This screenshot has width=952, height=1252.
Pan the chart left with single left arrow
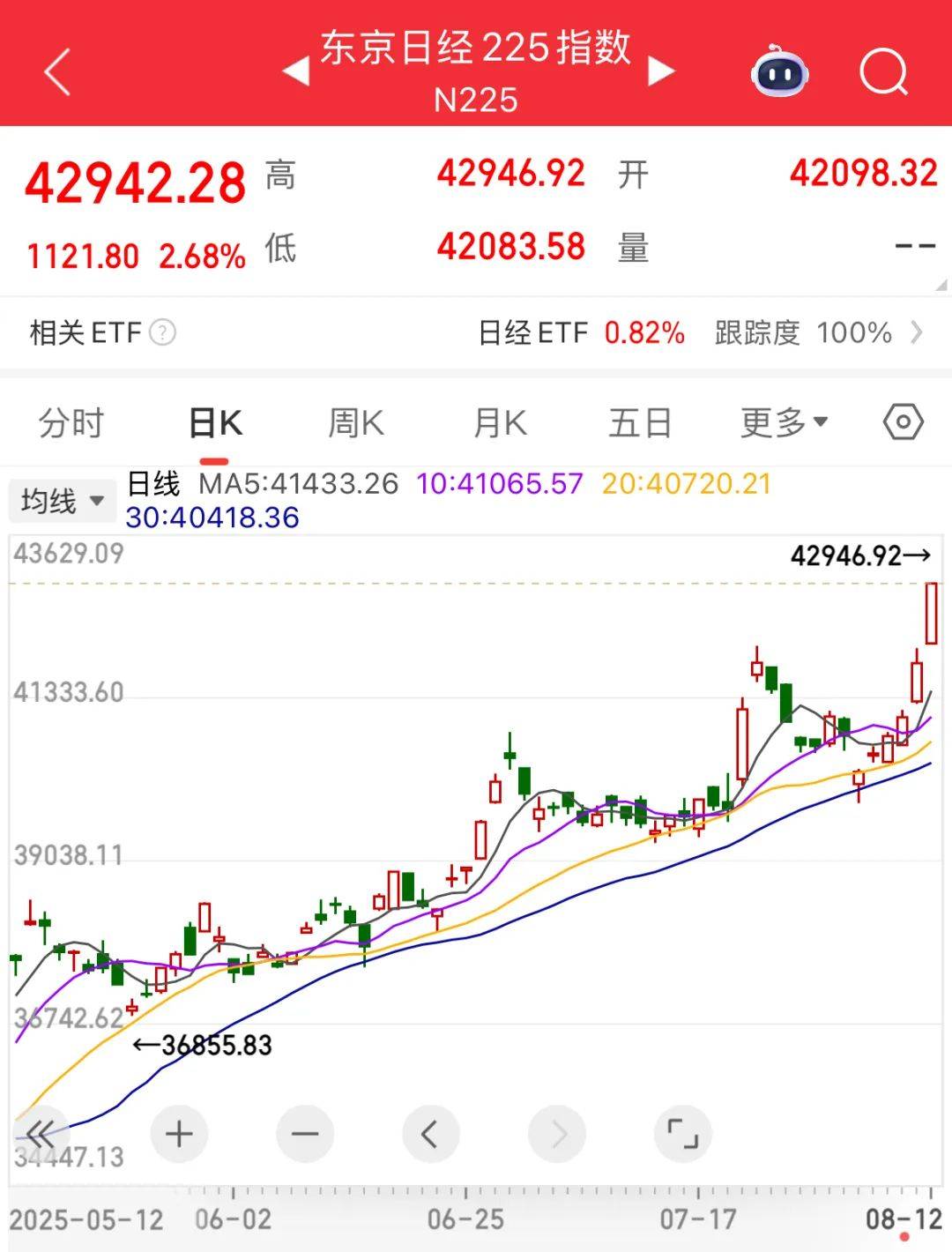coord(430,1134)
